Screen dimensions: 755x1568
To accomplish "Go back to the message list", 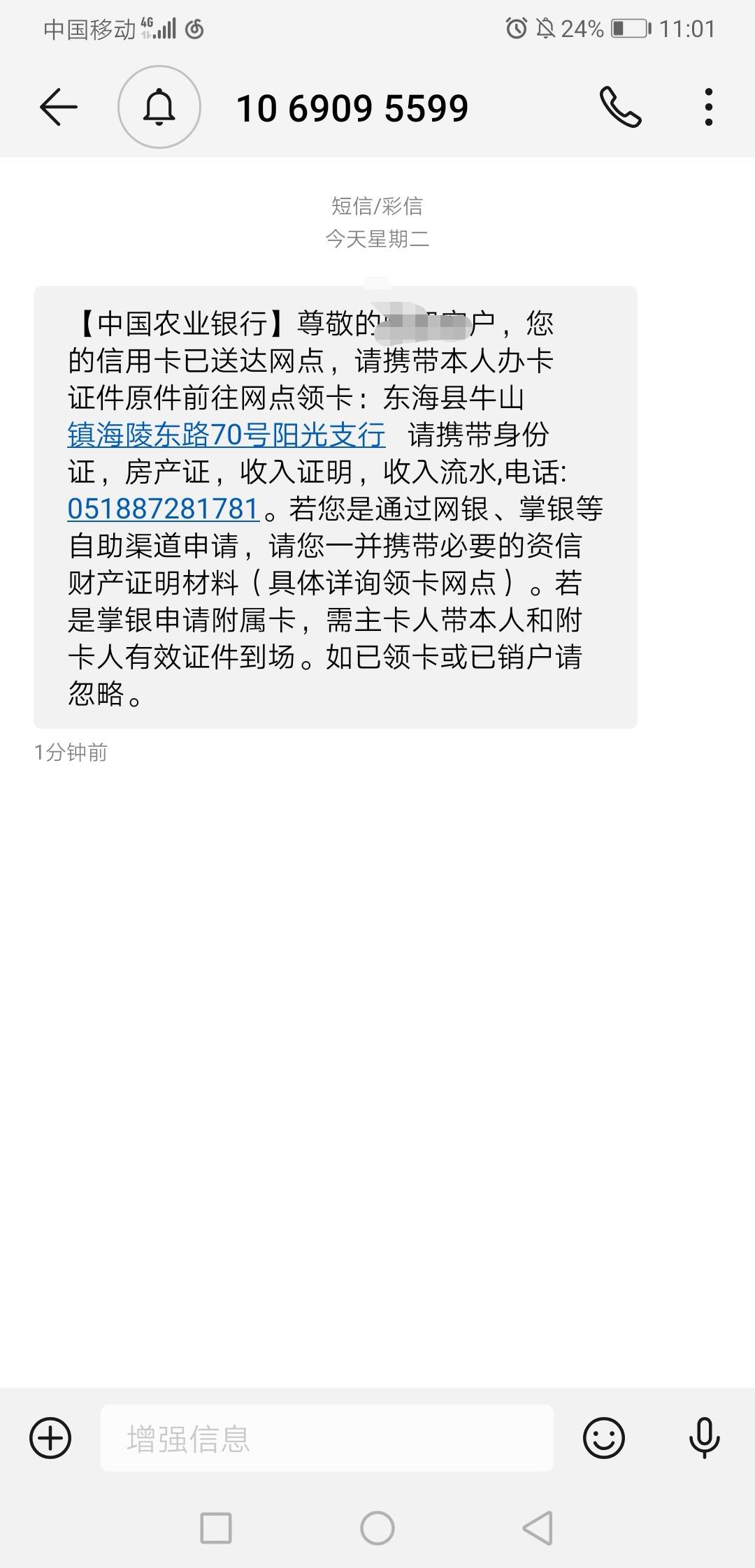I will coord(58,108).
